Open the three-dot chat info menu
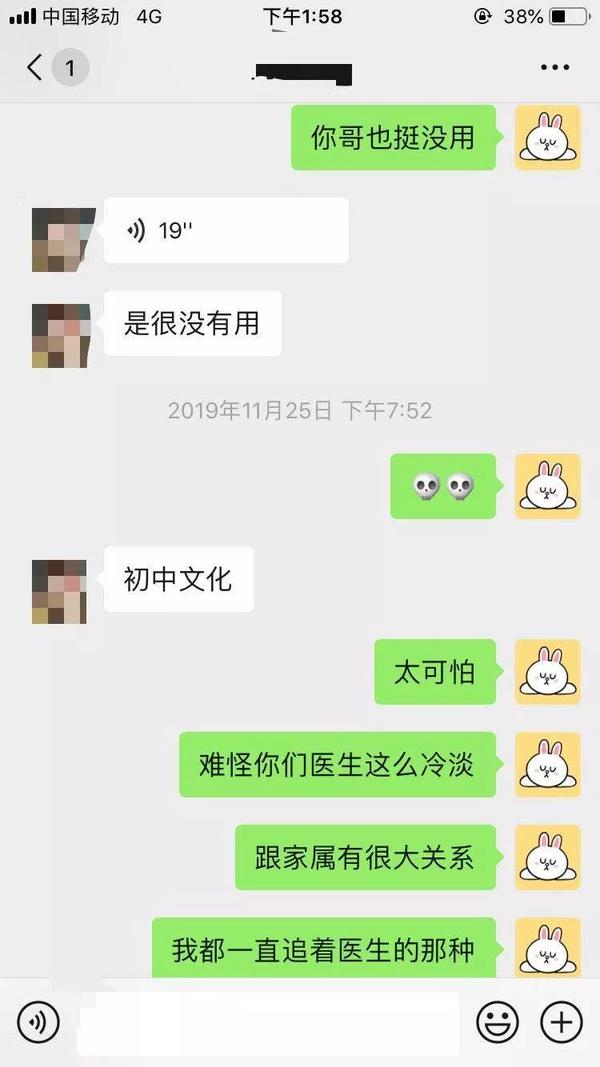Viewport: 600px width, 1067px height. click(x=554, y=68)
